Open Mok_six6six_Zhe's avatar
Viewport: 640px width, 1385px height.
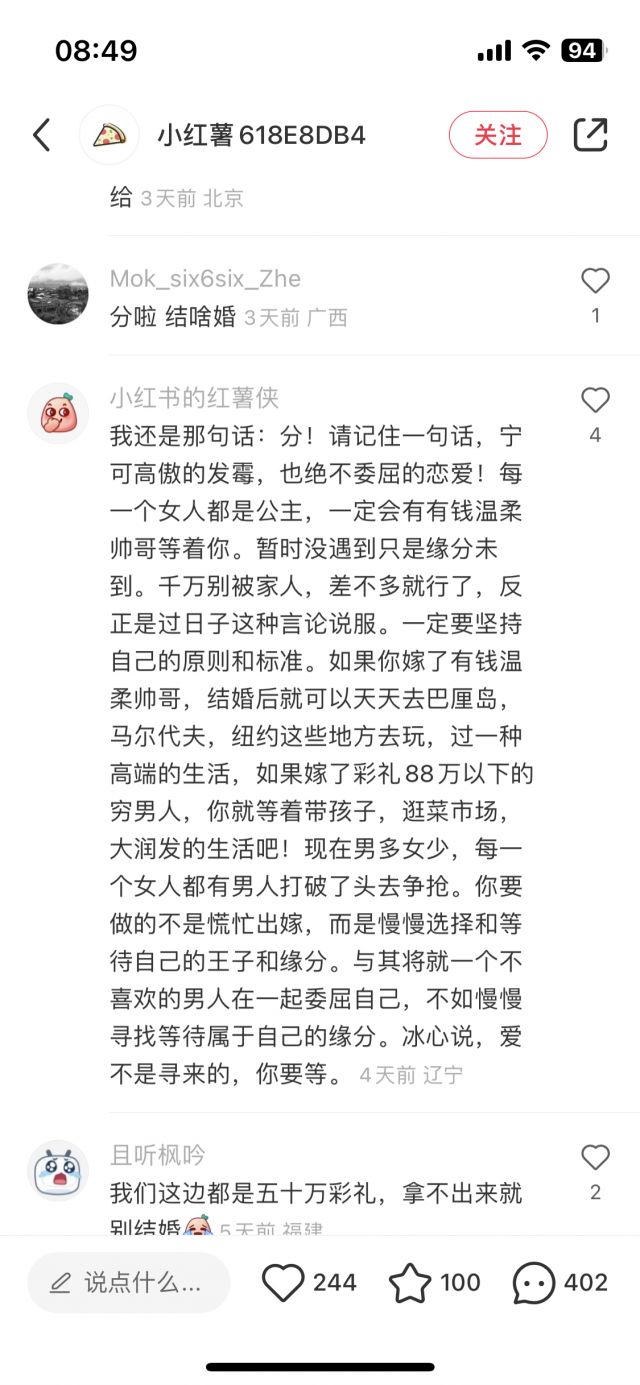tap(57, 294)
